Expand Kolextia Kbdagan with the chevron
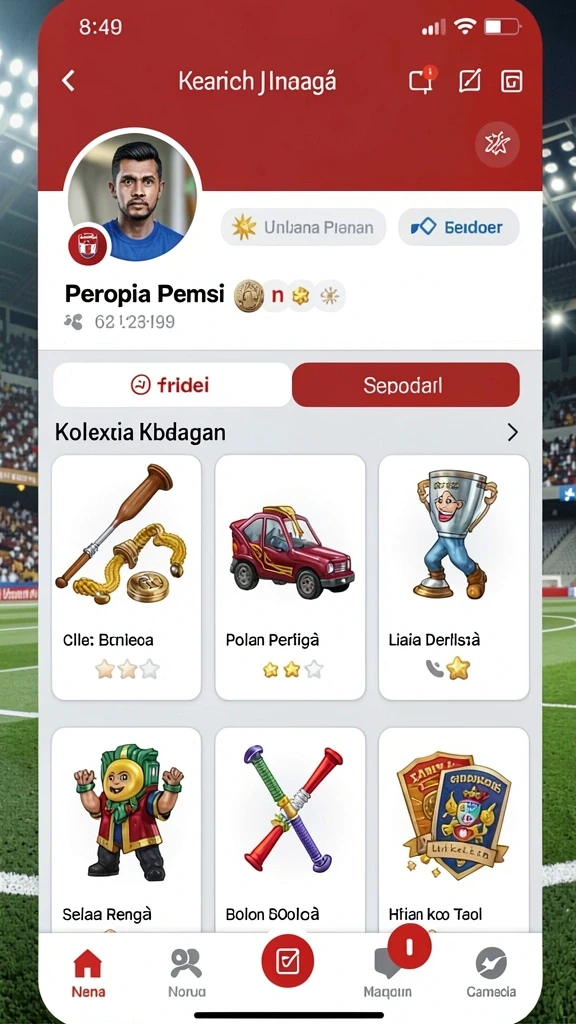Screen dimensions: 576x1024 click(x=513, y=432)
